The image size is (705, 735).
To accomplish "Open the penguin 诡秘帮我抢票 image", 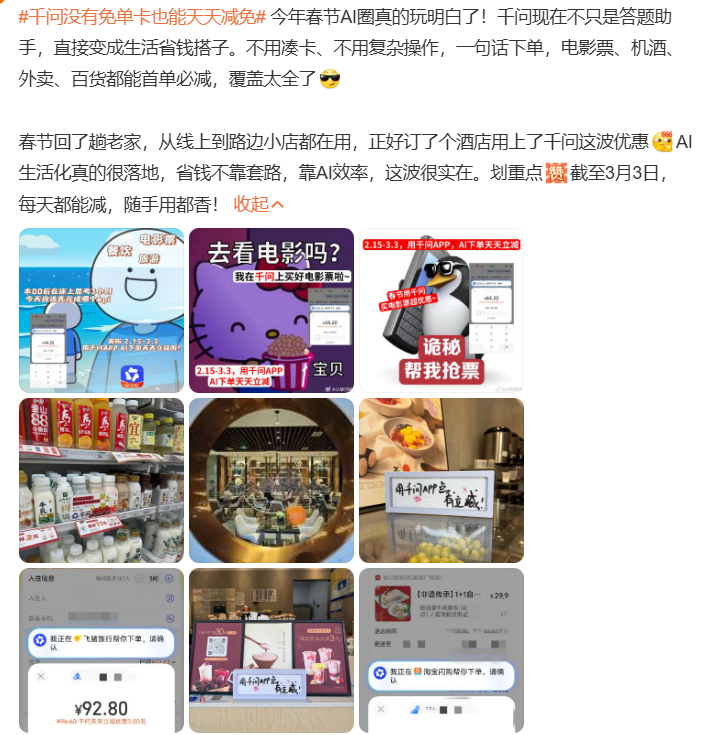I will pyautogui.click(x=441, y=310).
